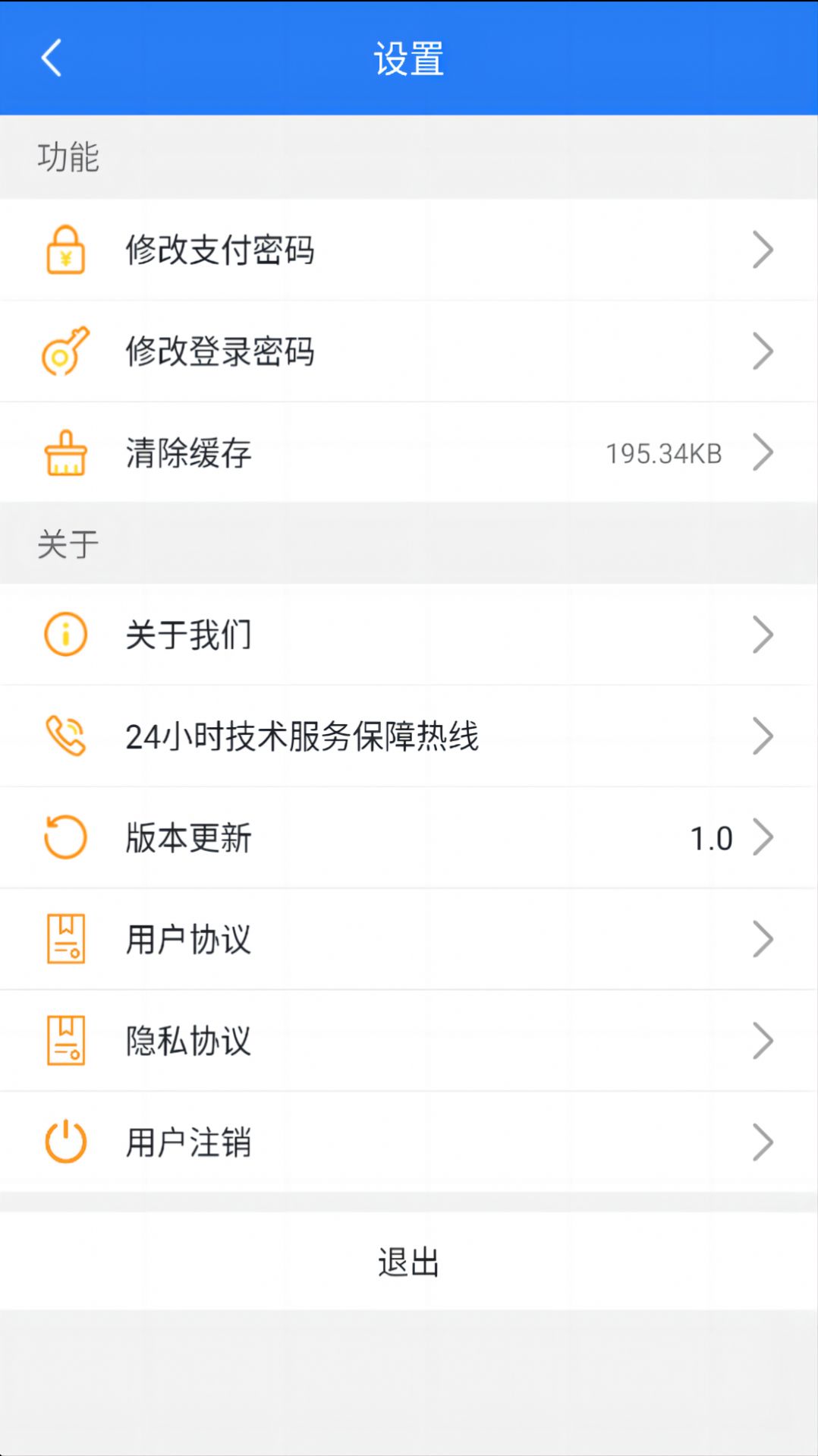818x1456 pixels.
Task: Click the document icon beside 用户协议
Action: click(67, 939)
